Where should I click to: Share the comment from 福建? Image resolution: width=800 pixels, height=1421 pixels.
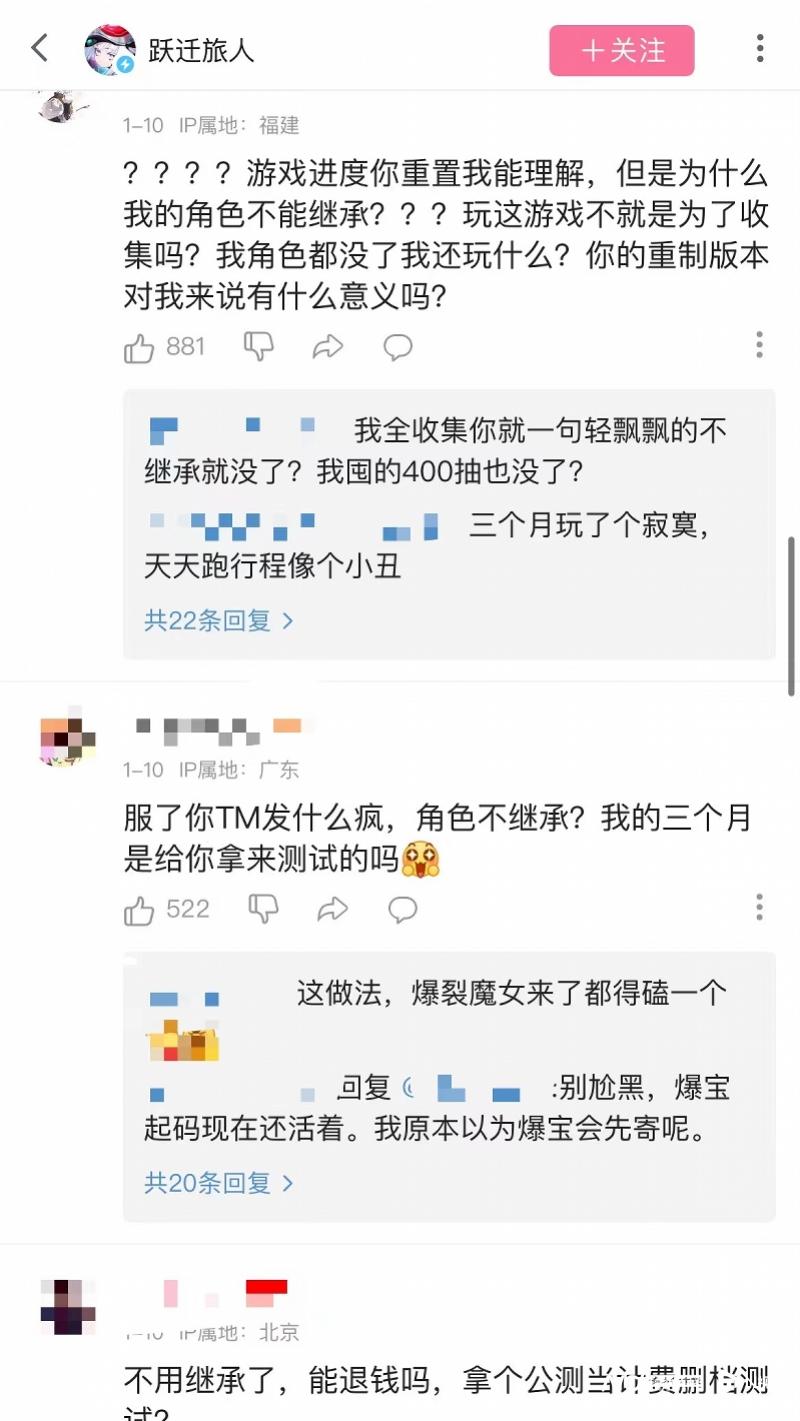click(328, 347)
